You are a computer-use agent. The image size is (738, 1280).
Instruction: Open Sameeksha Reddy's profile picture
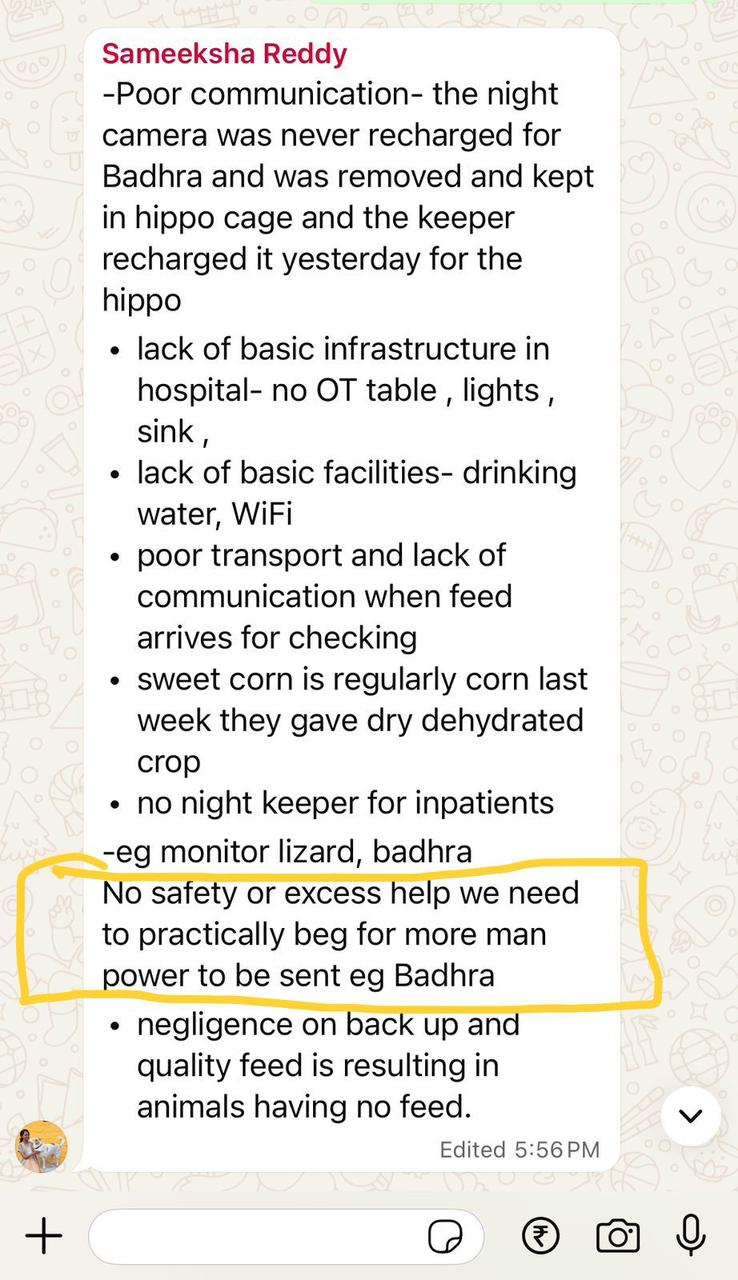(42, 1146)
